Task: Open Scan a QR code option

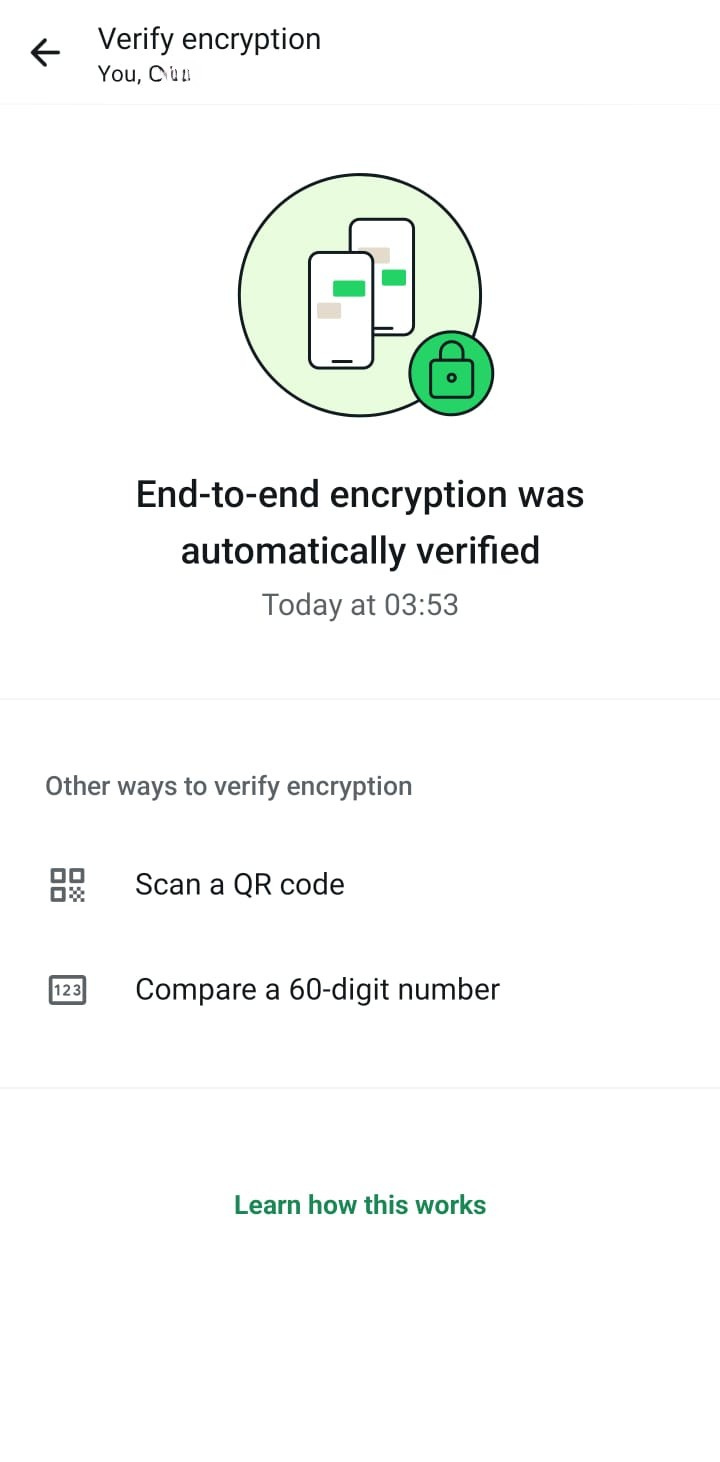Action: coord(240,884)
